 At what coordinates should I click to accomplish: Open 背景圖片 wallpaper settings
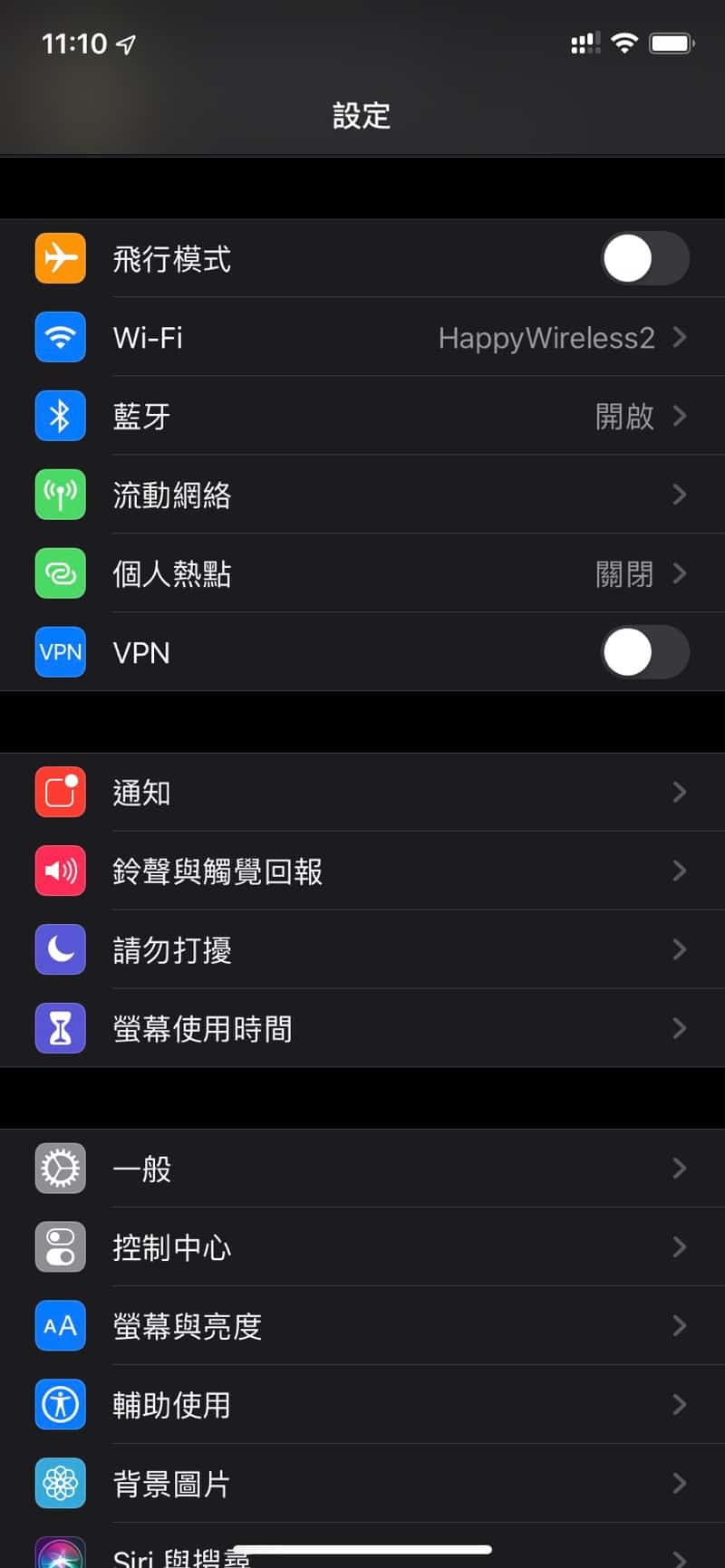tap(362, 1484)
